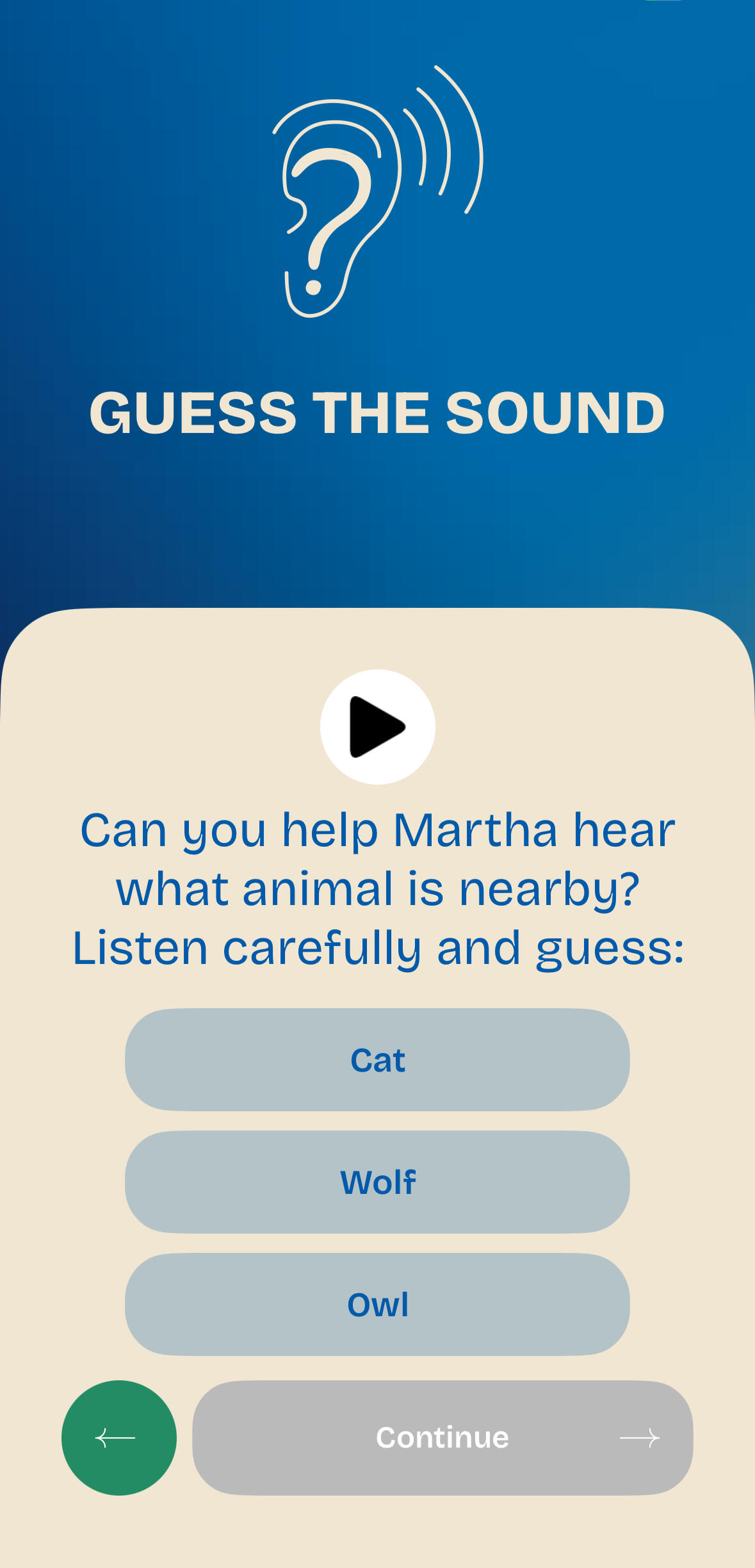Screen dimensions: 755x1568
Task: Tap Continue to proceed
Action: pyautogui.click(x=442, y=1438)
